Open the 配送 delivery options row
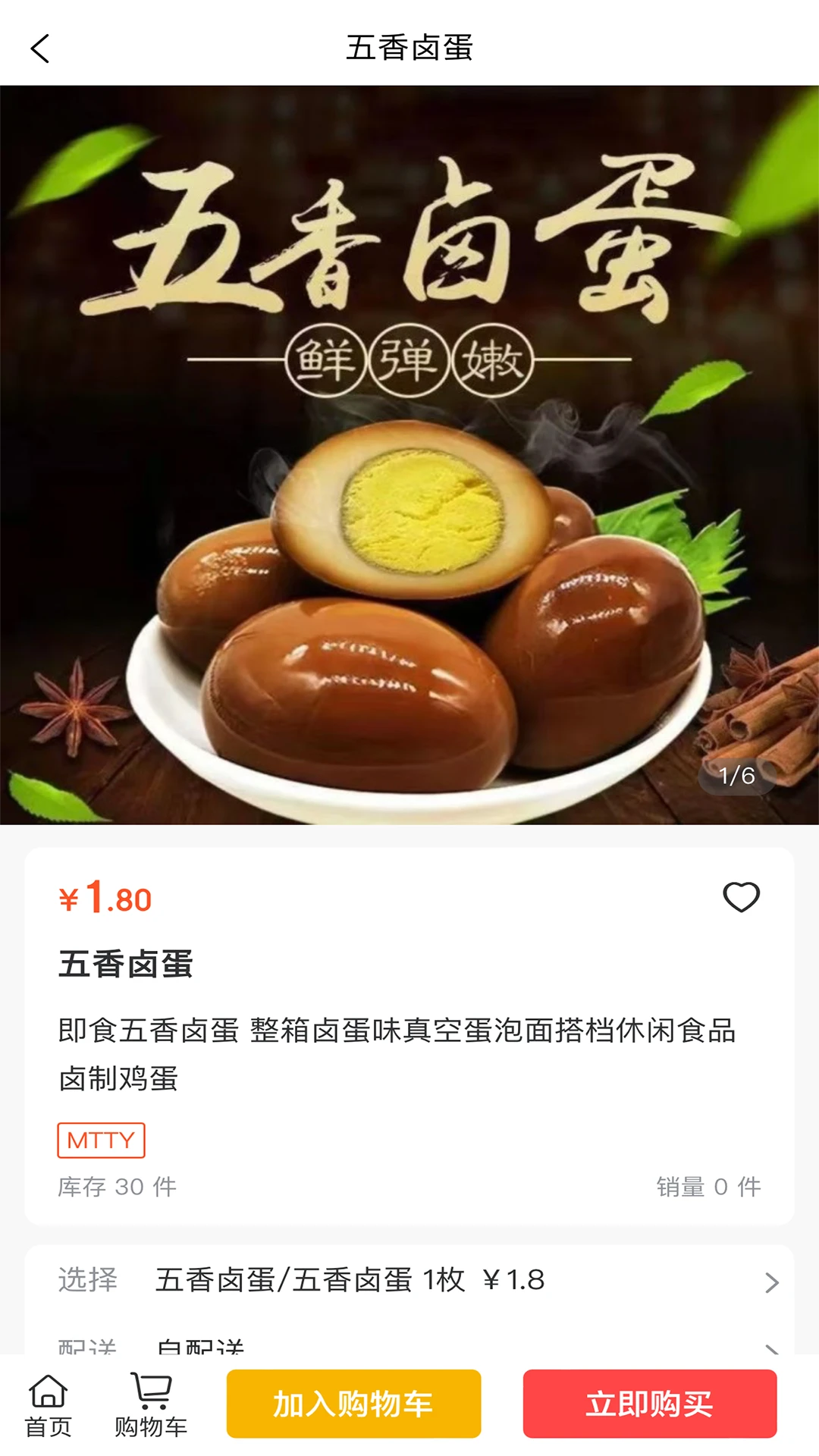Image resolution: width=819 pixels, height=1456 pixels. point(409,1345)
